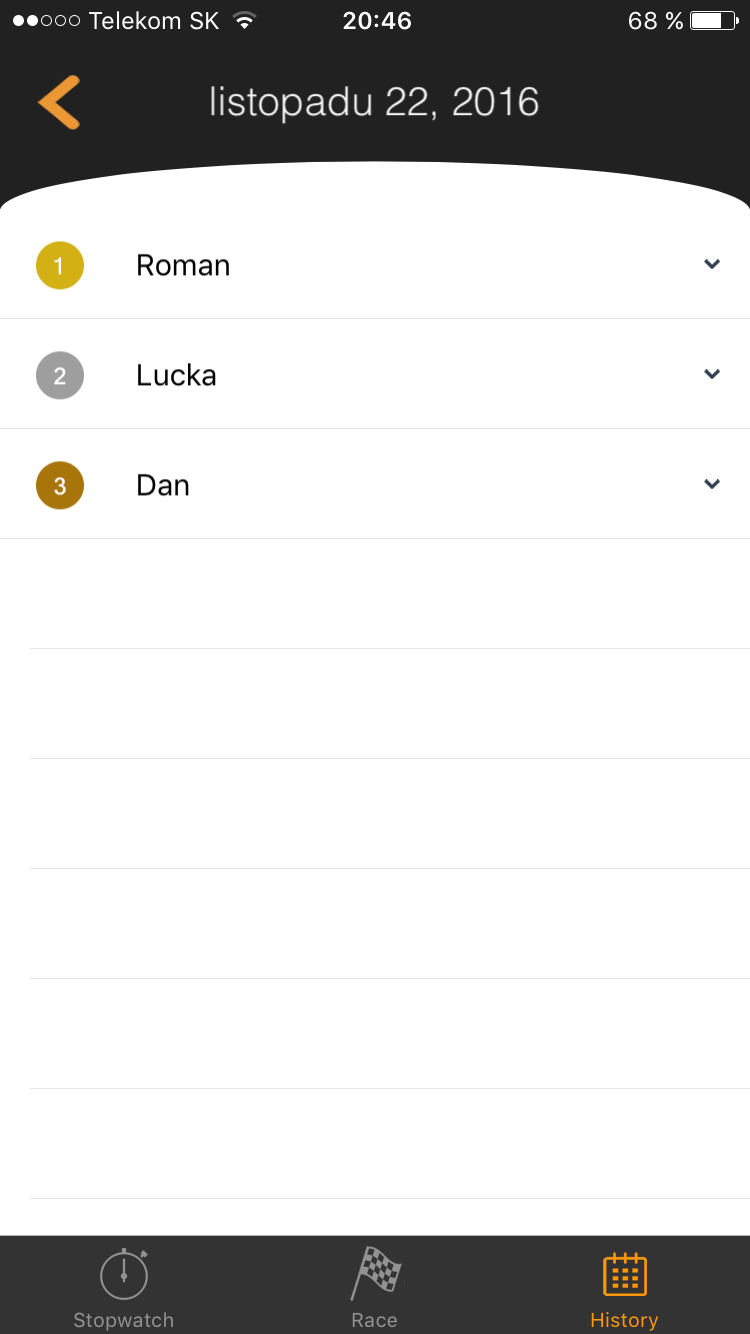Switch to the Race tab

[x=375, y=1287]
